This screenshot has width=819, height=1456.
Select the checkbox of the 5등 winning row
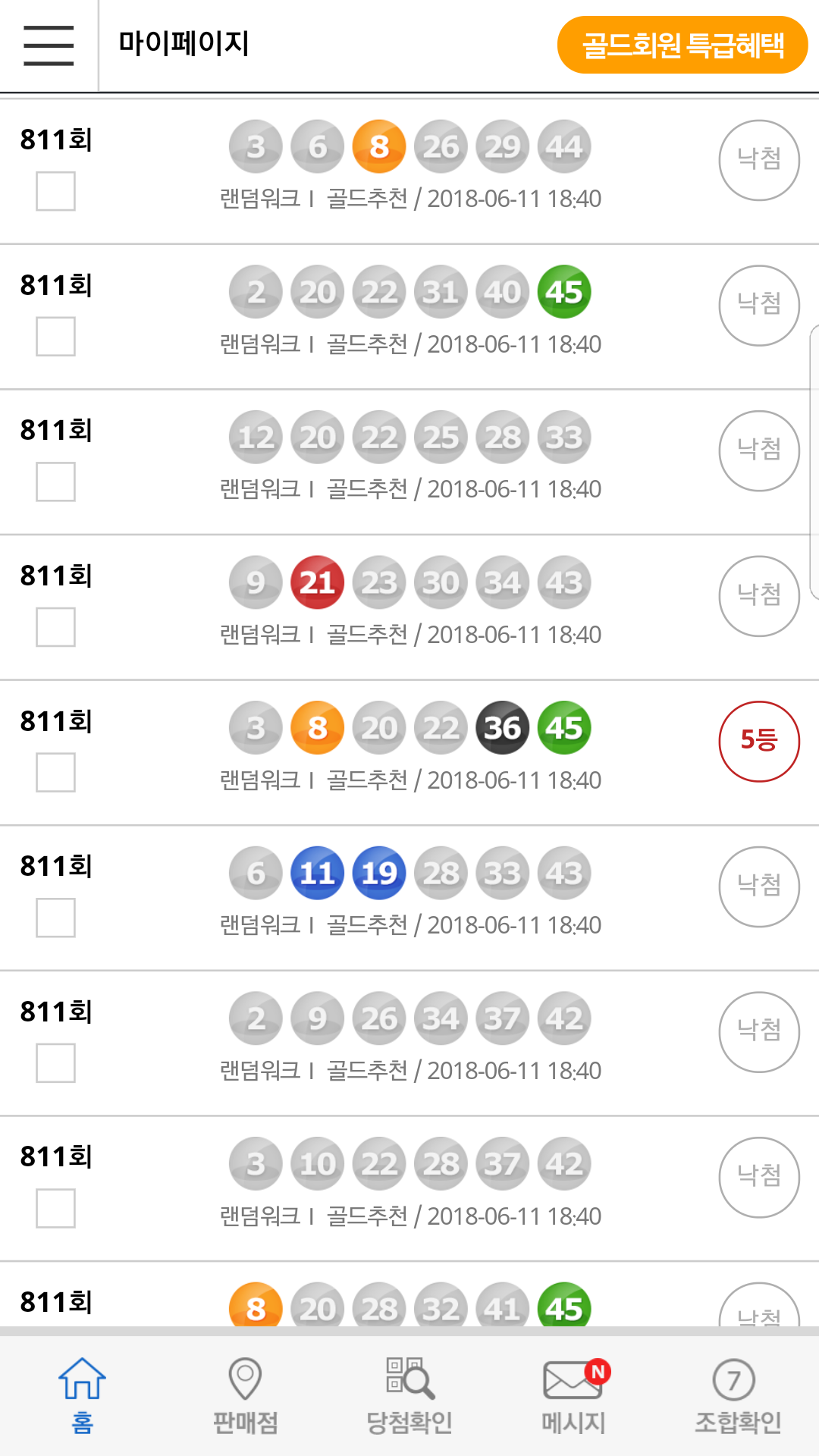55,773
